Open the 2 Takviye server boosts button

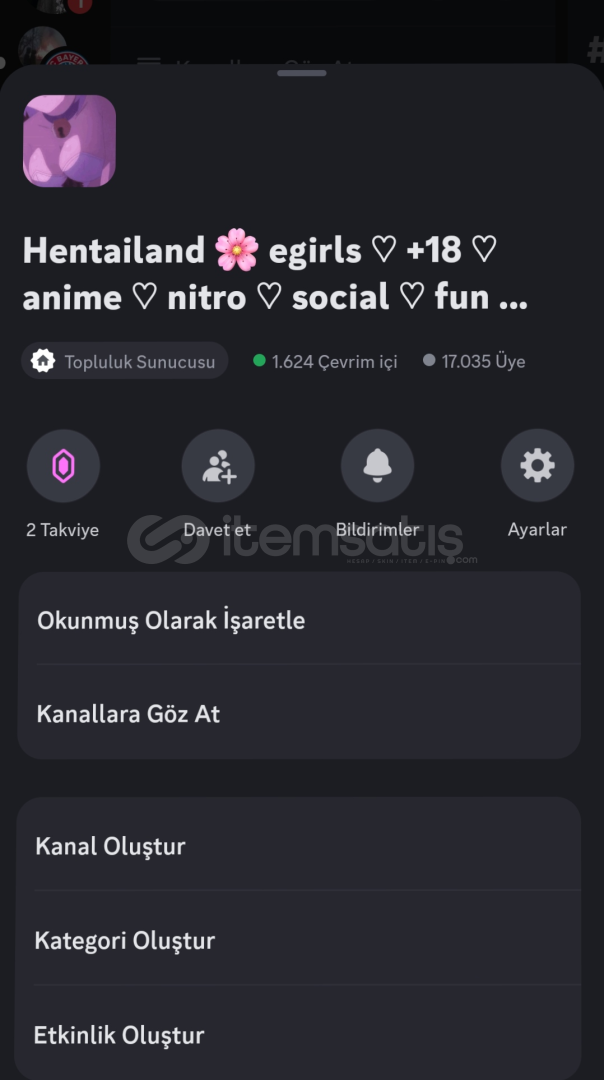coord(63,466)
